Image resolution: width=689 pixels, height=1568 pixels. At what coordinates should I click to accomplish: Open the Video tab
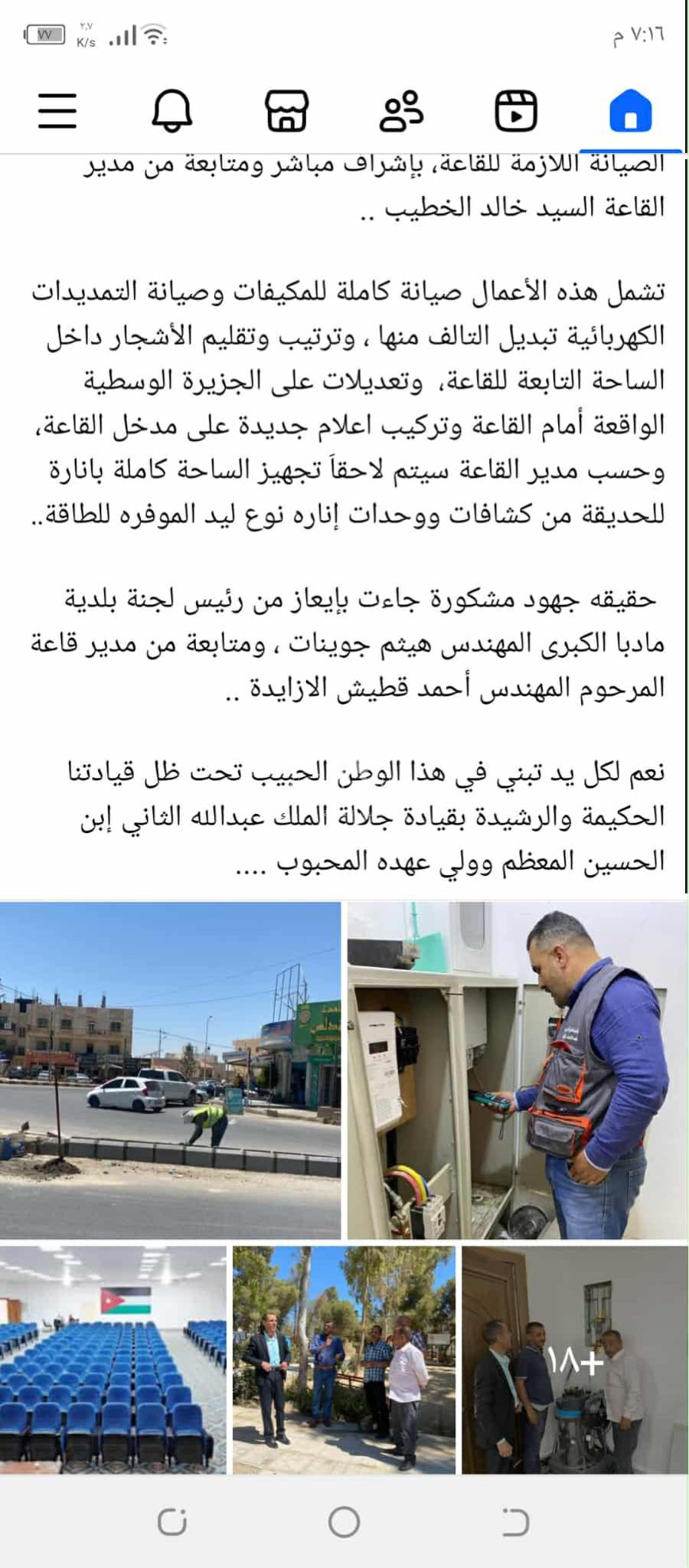[x=516, y=112]
